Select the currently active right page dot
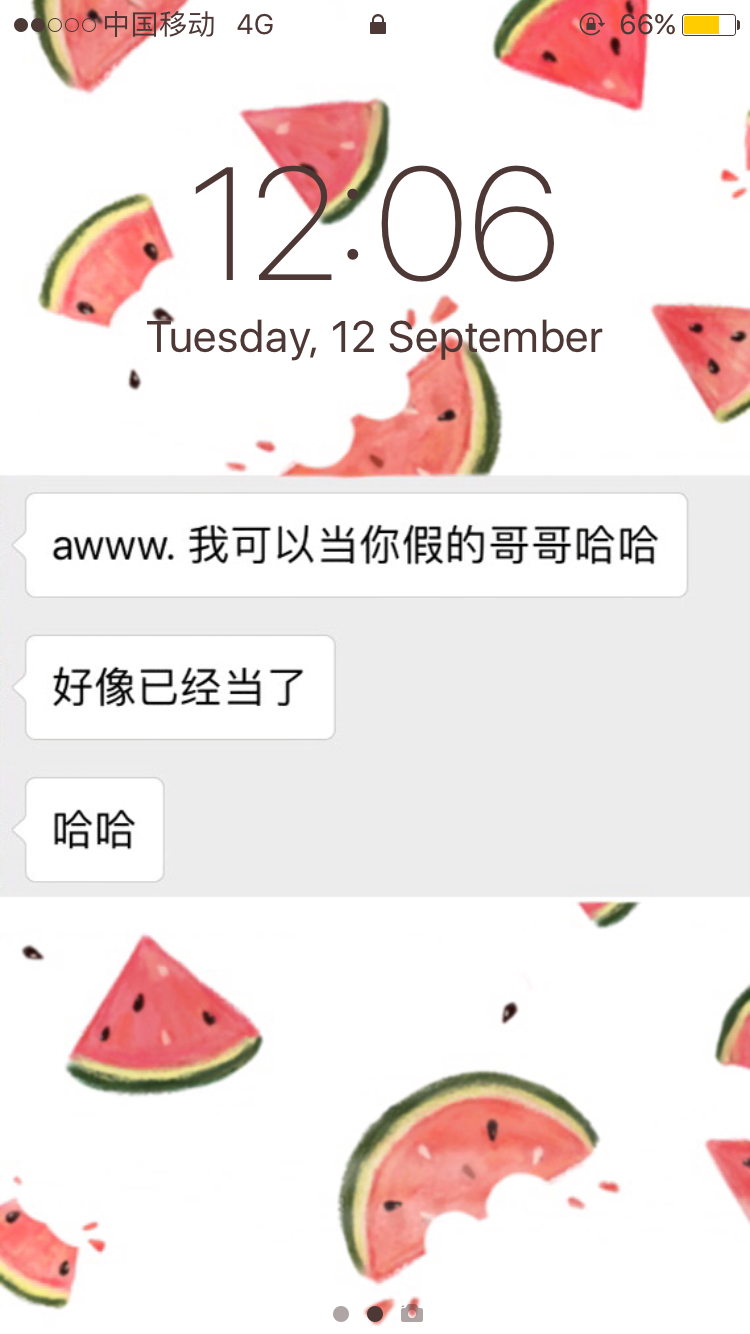The height and width of the screenshot is (1334, 750). (375, 1313)
